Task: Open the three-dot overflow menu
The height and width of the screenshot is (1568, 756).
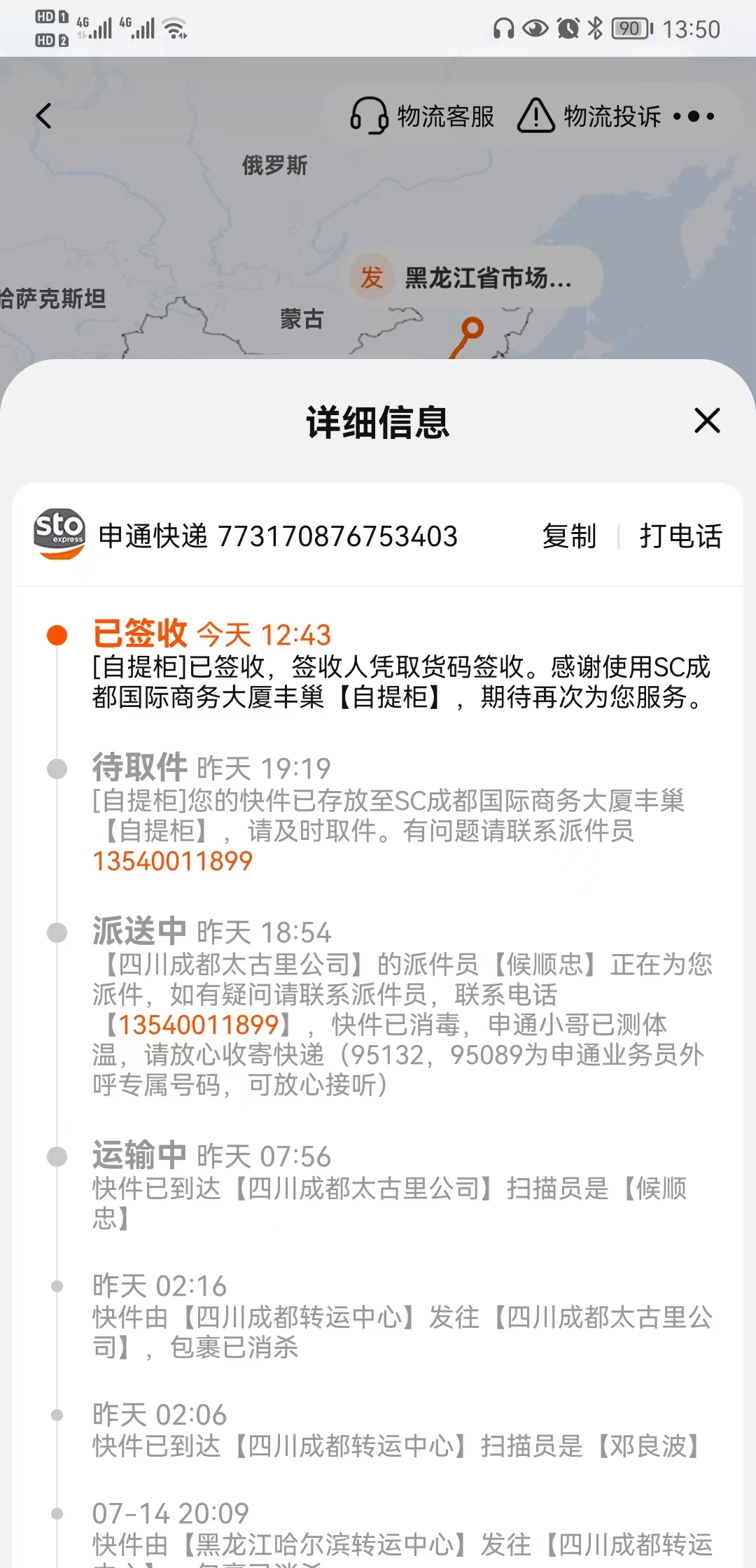Action: tap(694, 116)
